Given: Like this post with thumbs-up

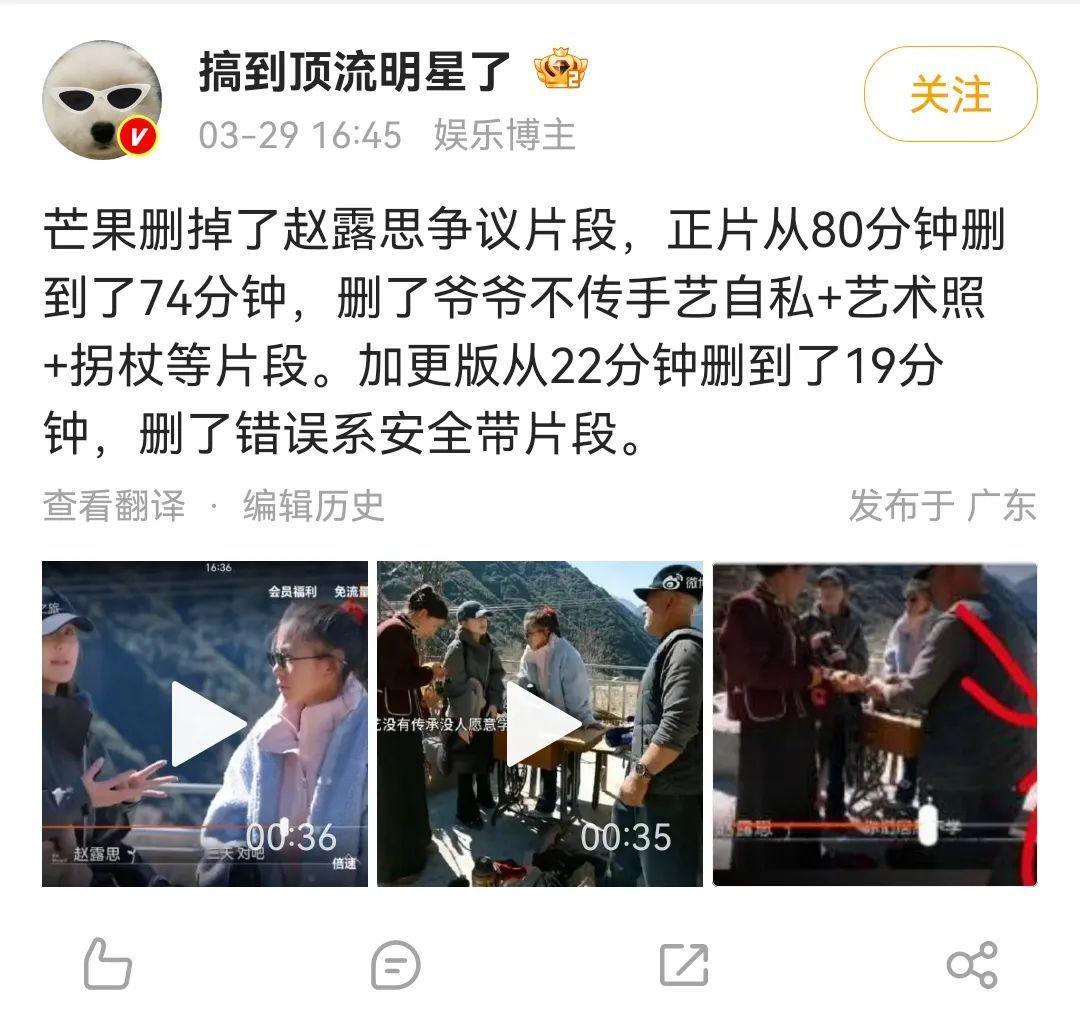Looking at the screenshot, I should click(x=107, y=965).
